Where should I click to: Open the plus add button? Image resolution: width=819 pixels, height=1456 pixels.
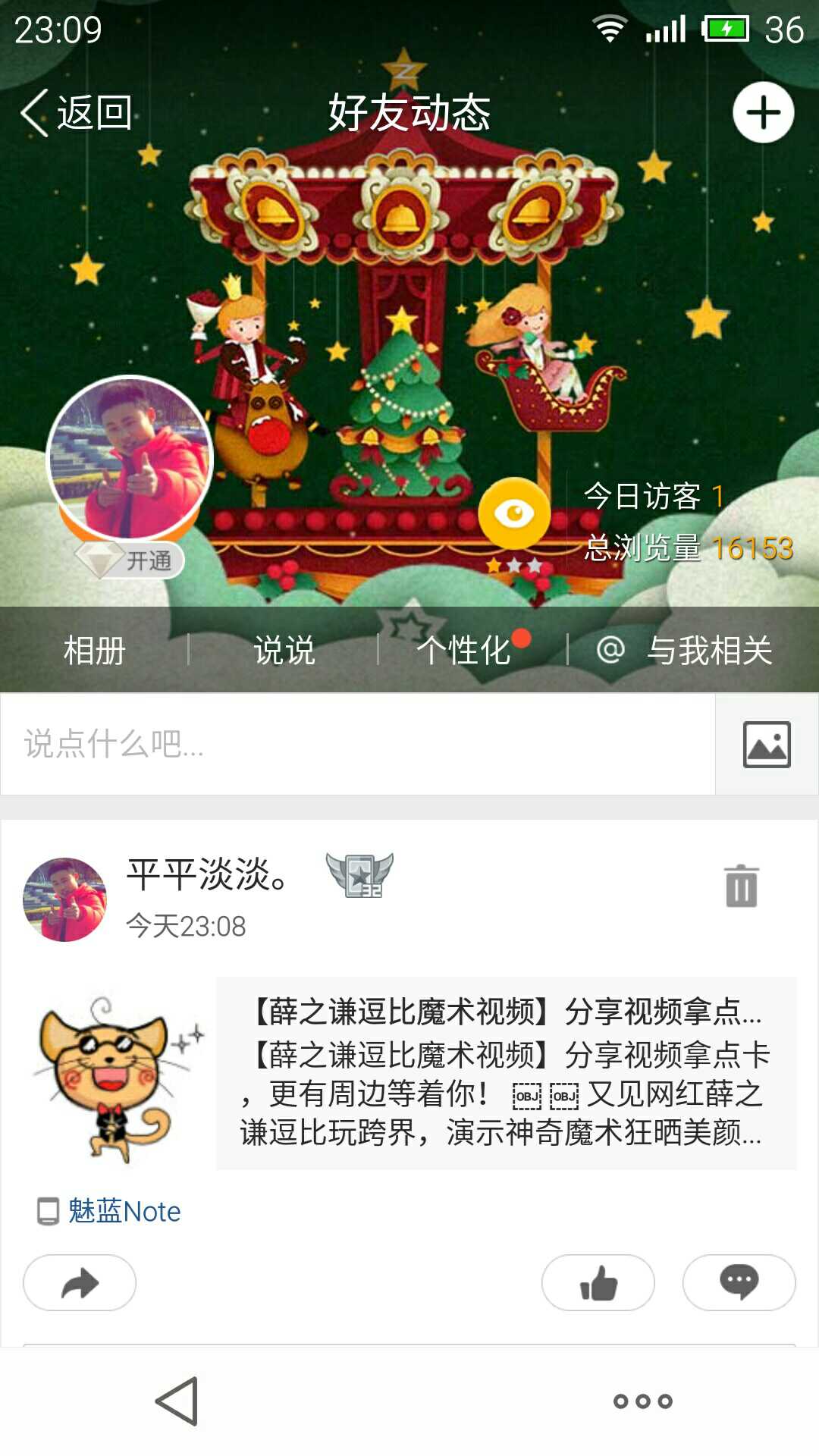pos(763,113)
